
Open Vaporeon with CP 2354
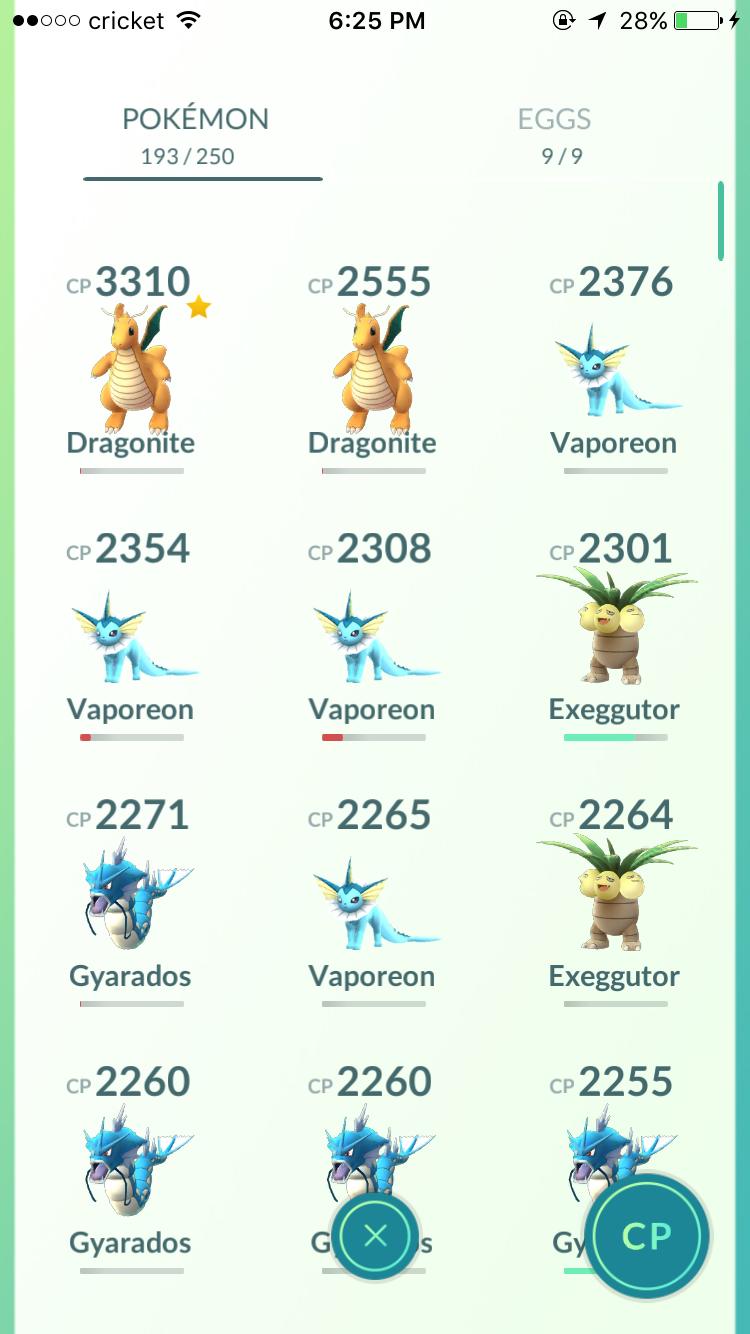[131, 635]
